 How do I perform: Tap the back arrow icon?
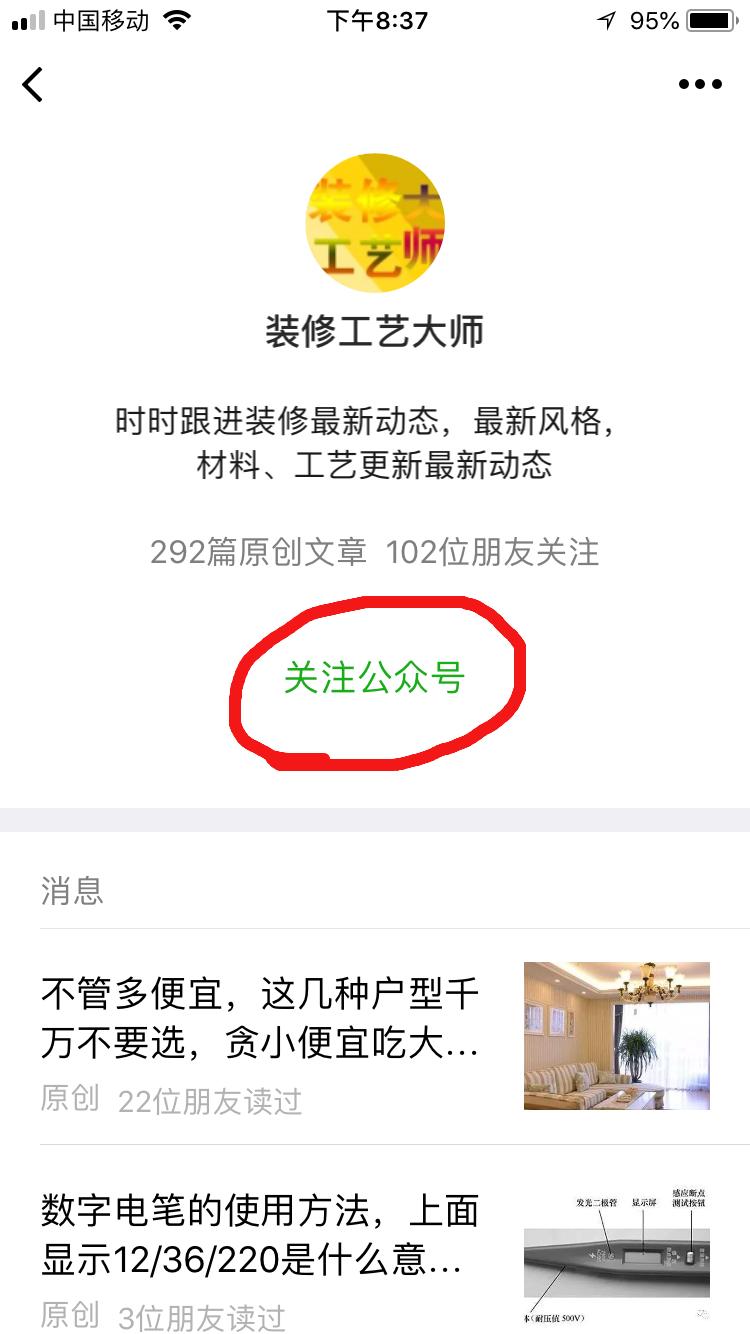click(x=33, y=85)
